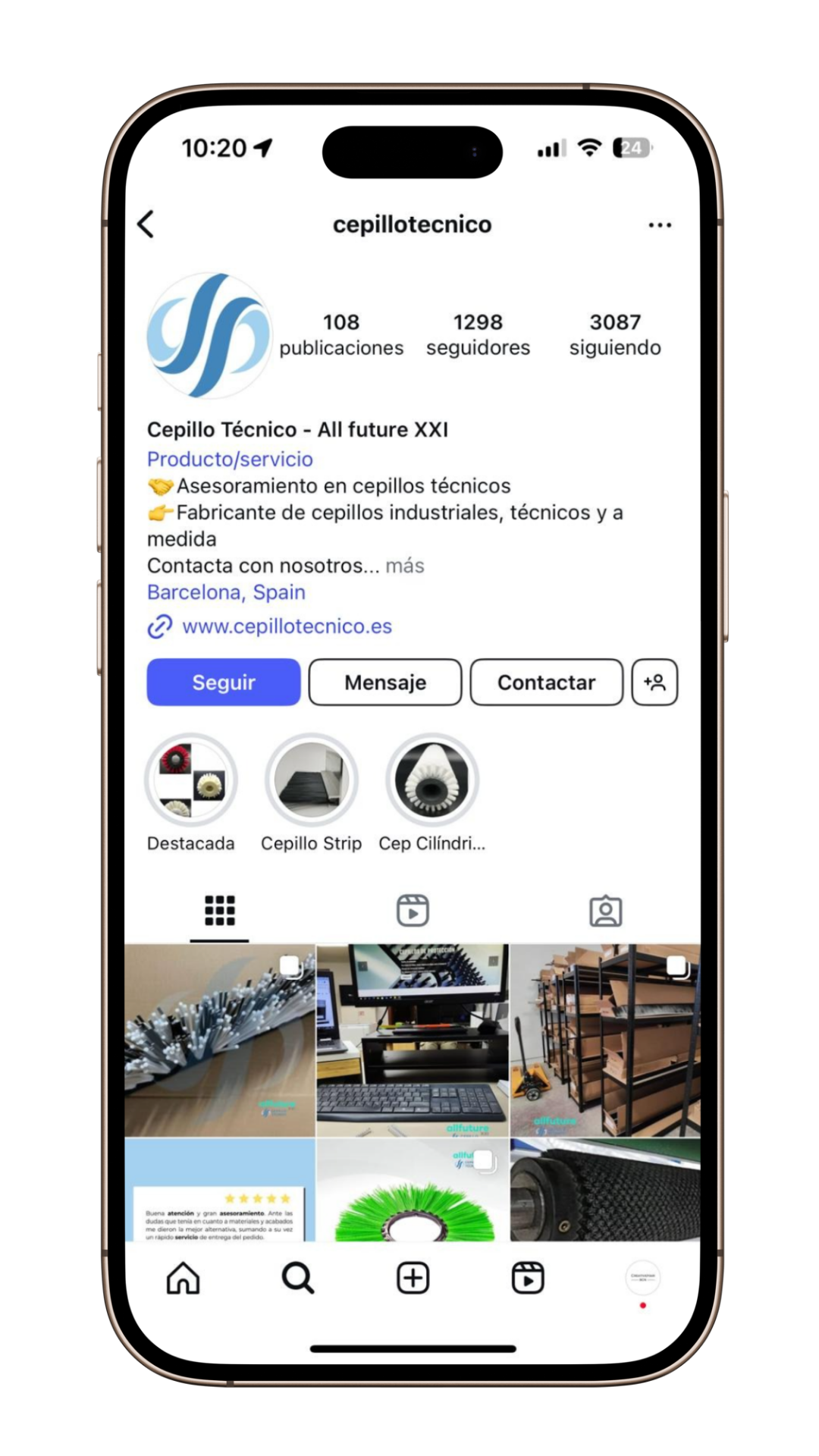Follow cepillotecnico with the Seguir button
Image resolution: width=819 pixels, height=1456 pixels.
pyautogui.click(x=224, y=682)
